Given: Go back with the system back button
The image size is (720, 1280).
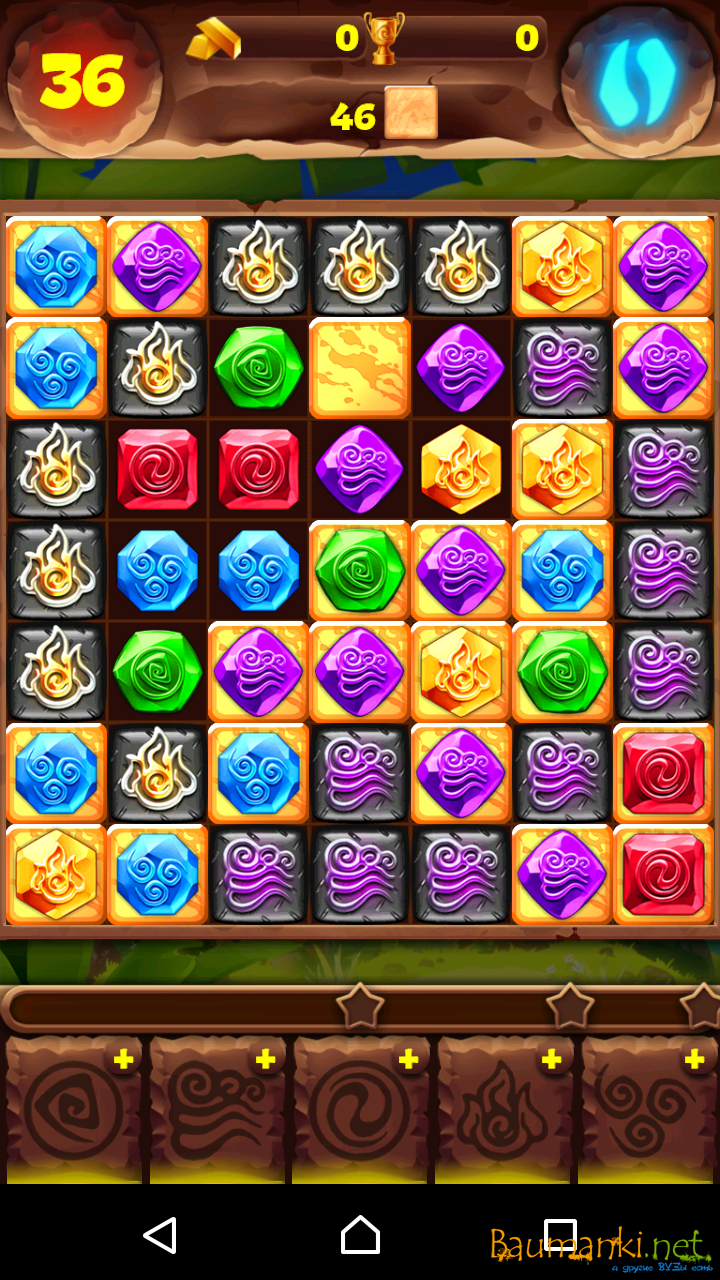Looking at the screenshot, I should click(x=160, y=1235).
